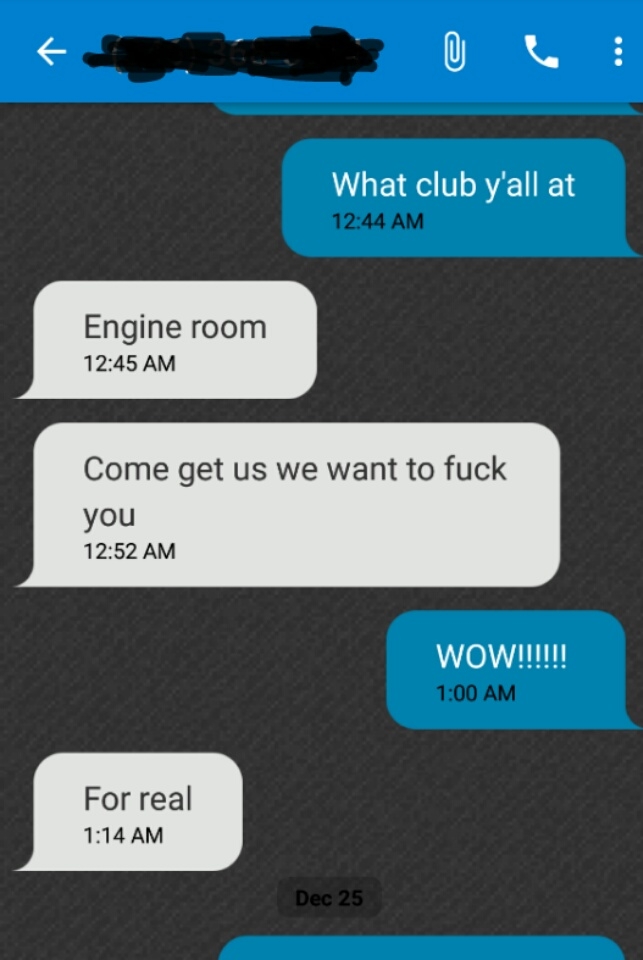The image size is (643, 960).
Task: Attach a file with the paperclip icon
Action: click(454, 52)
